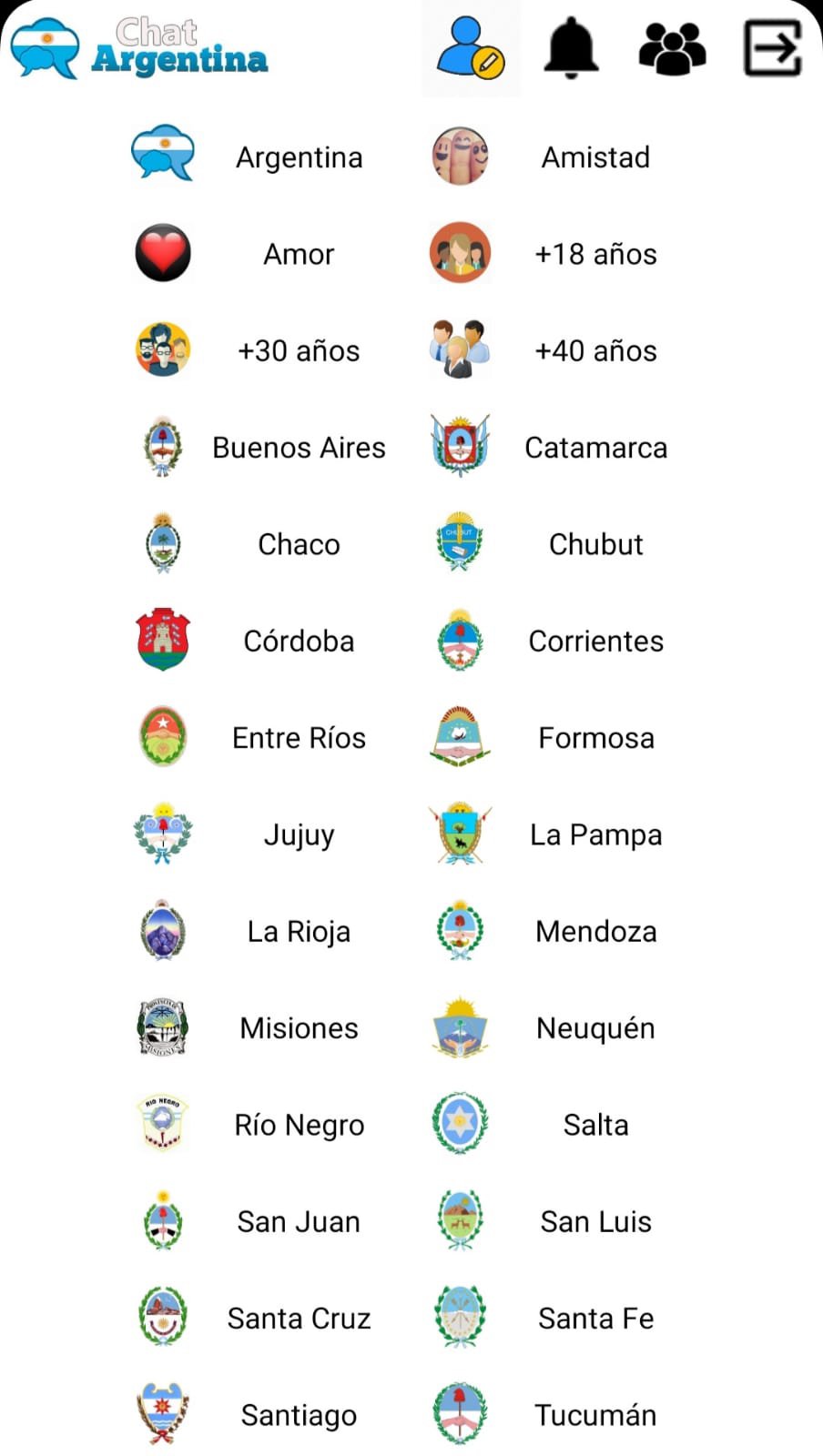Join the Amor chat room
The image size is (823, 1456).
click(299, 254)
